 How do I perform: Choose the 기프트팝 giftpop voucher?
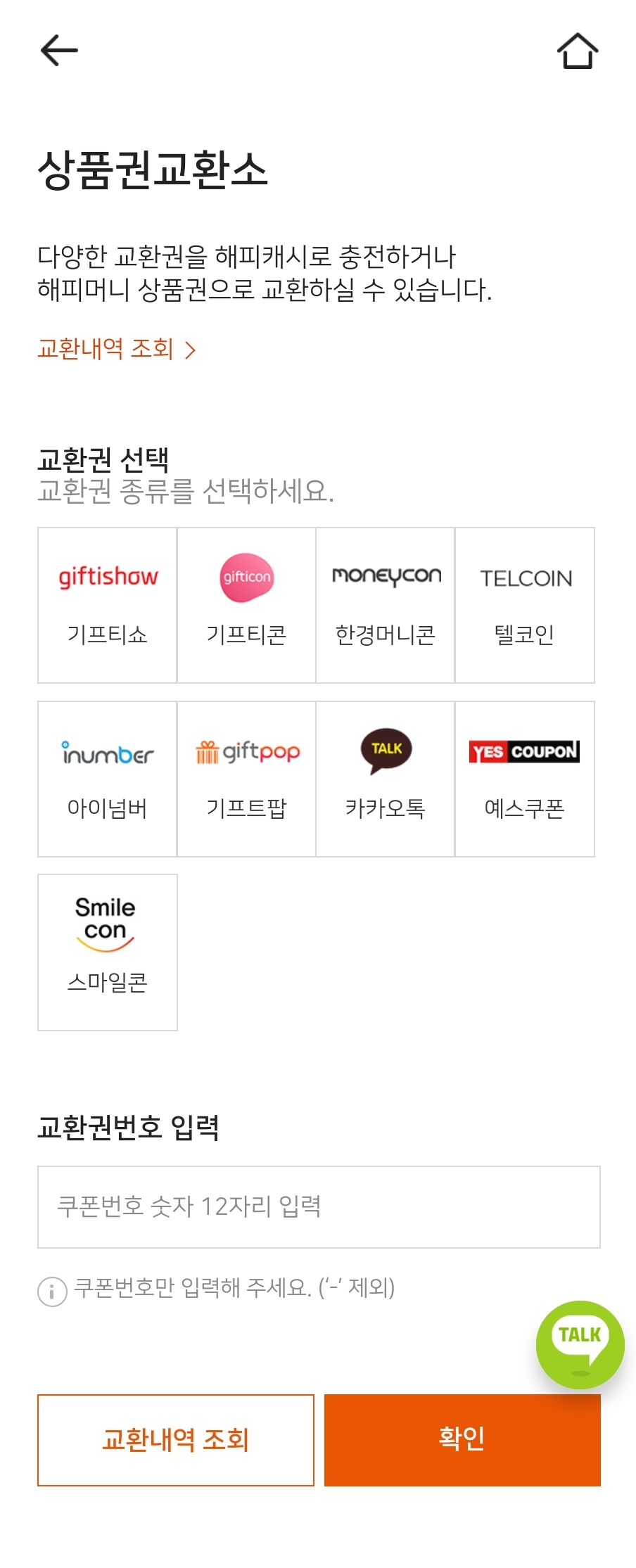click(246, 779)
